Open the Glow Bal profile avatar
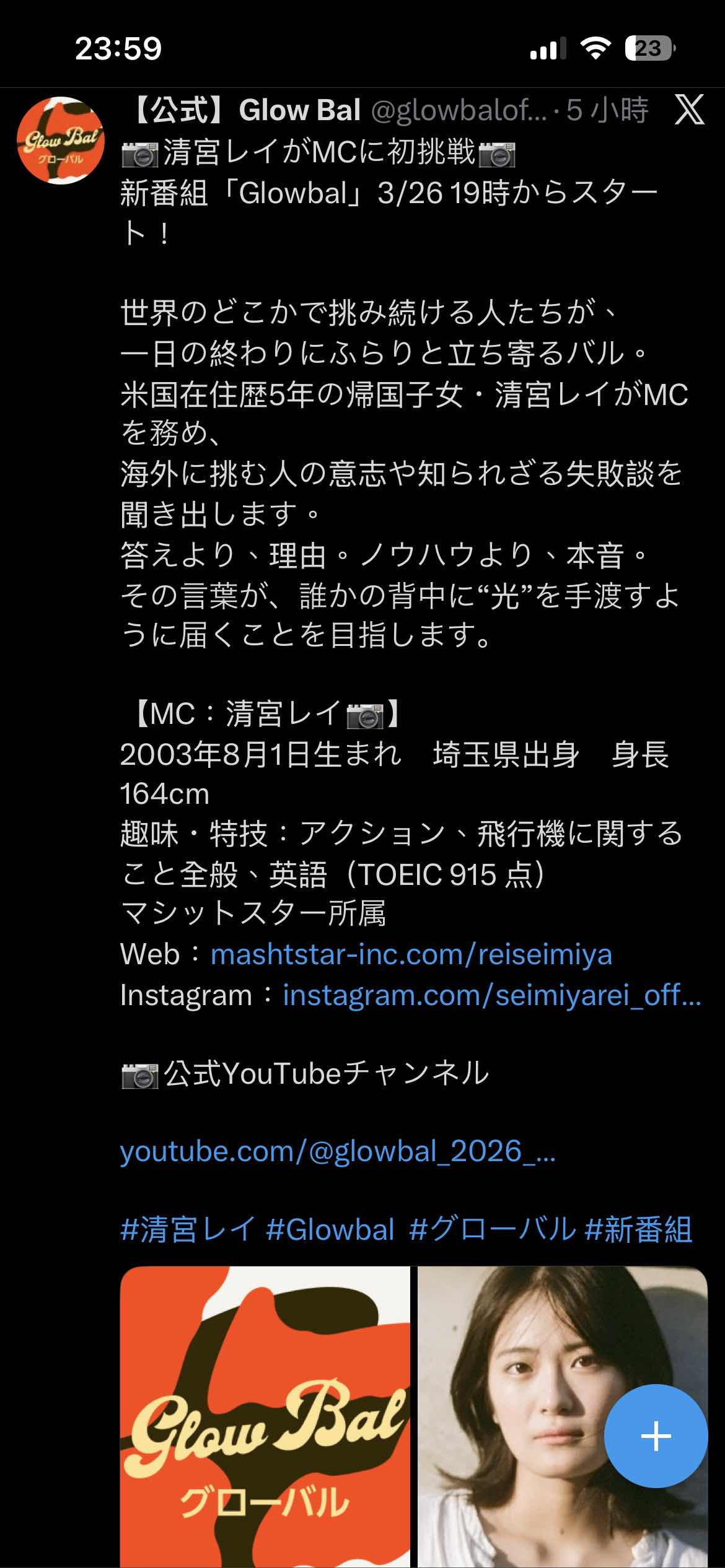The image size is (725, 1568). (60, 141)
